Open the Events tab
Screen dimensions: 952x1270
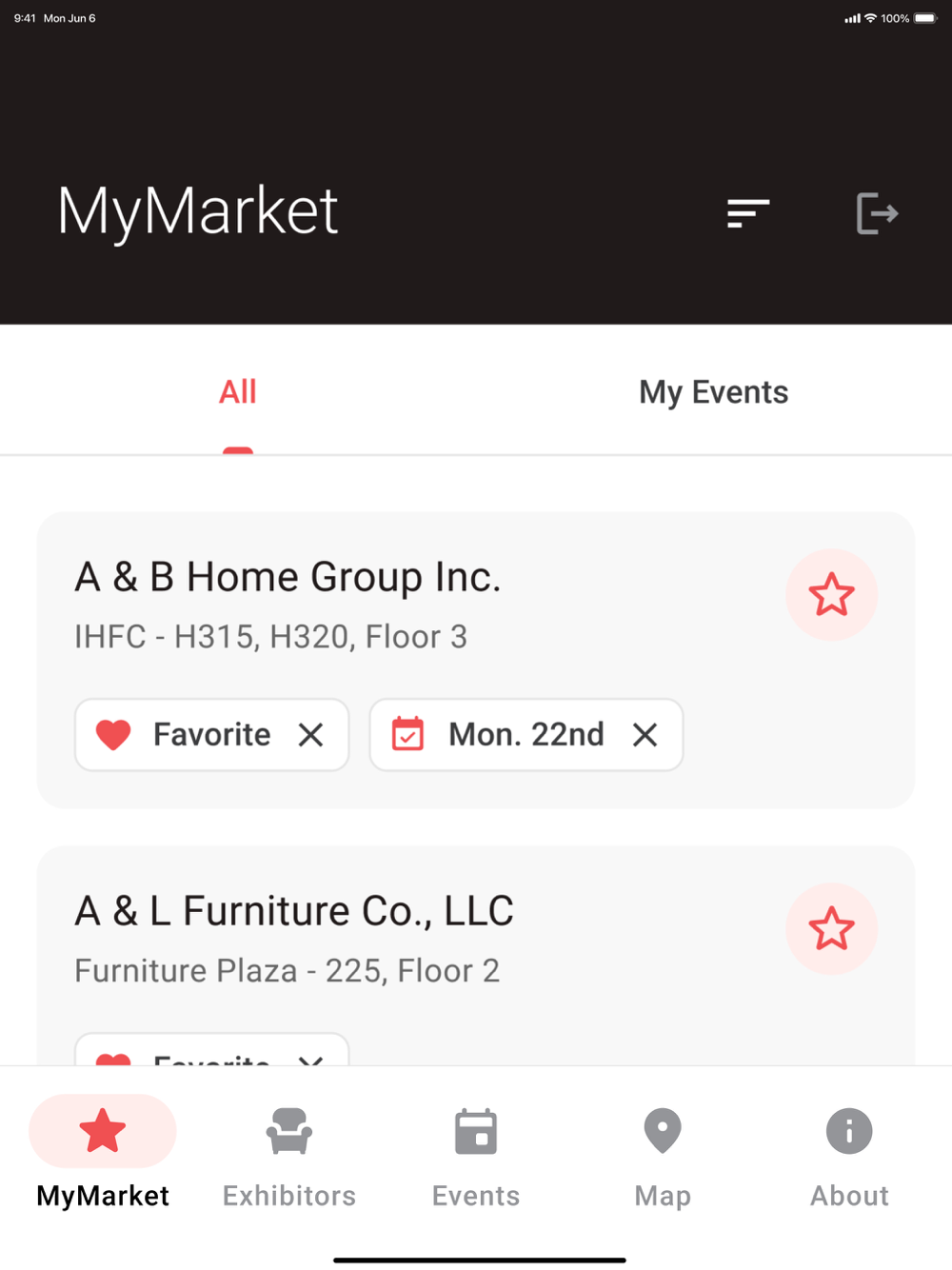tap(476, 1158)
